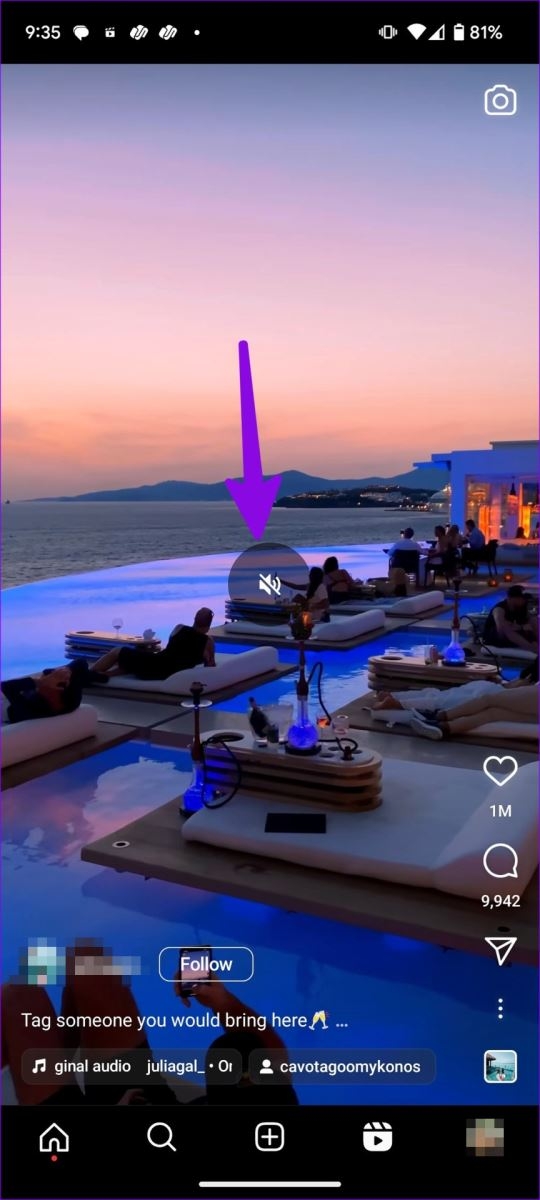Go to the Home tab
Viewport: 540px width, 1200px height.
54,1138
